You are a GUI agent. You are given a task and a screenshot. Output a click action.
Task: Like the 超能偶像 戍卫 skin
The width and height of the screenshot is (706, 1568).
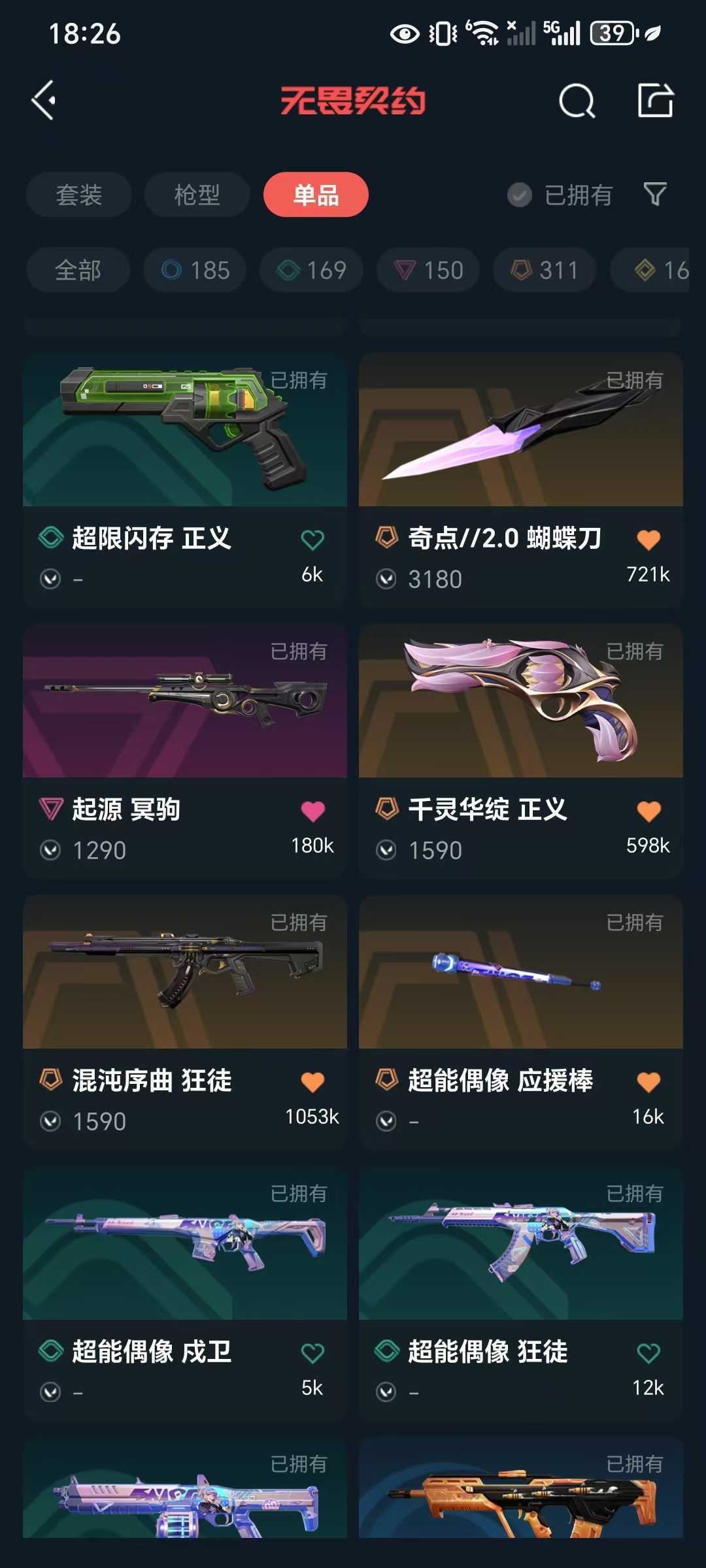click(x=312, y=1353)
